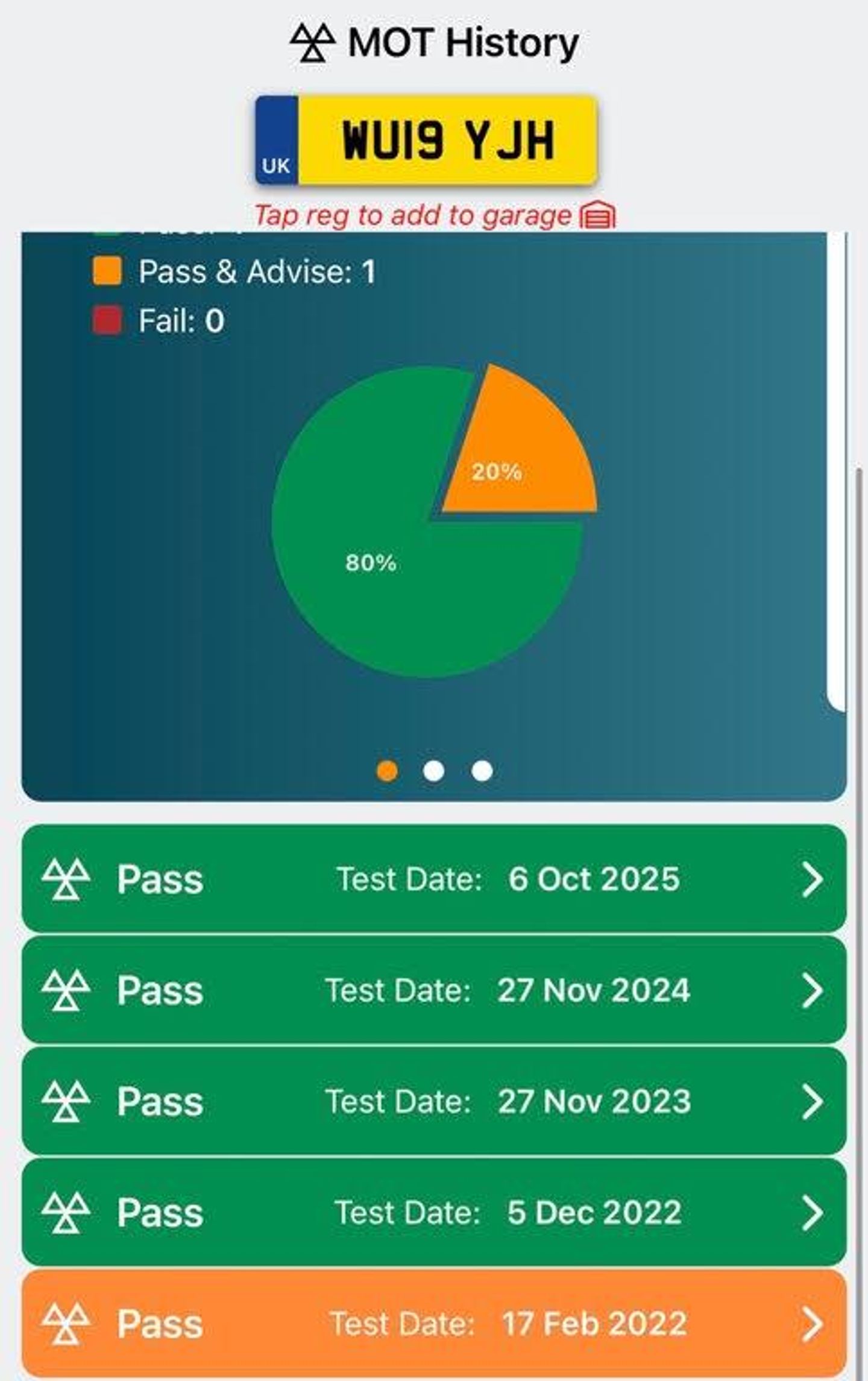
Task: Open the 6 Oct 2025 MOT pass
Action: click(434, 879)
